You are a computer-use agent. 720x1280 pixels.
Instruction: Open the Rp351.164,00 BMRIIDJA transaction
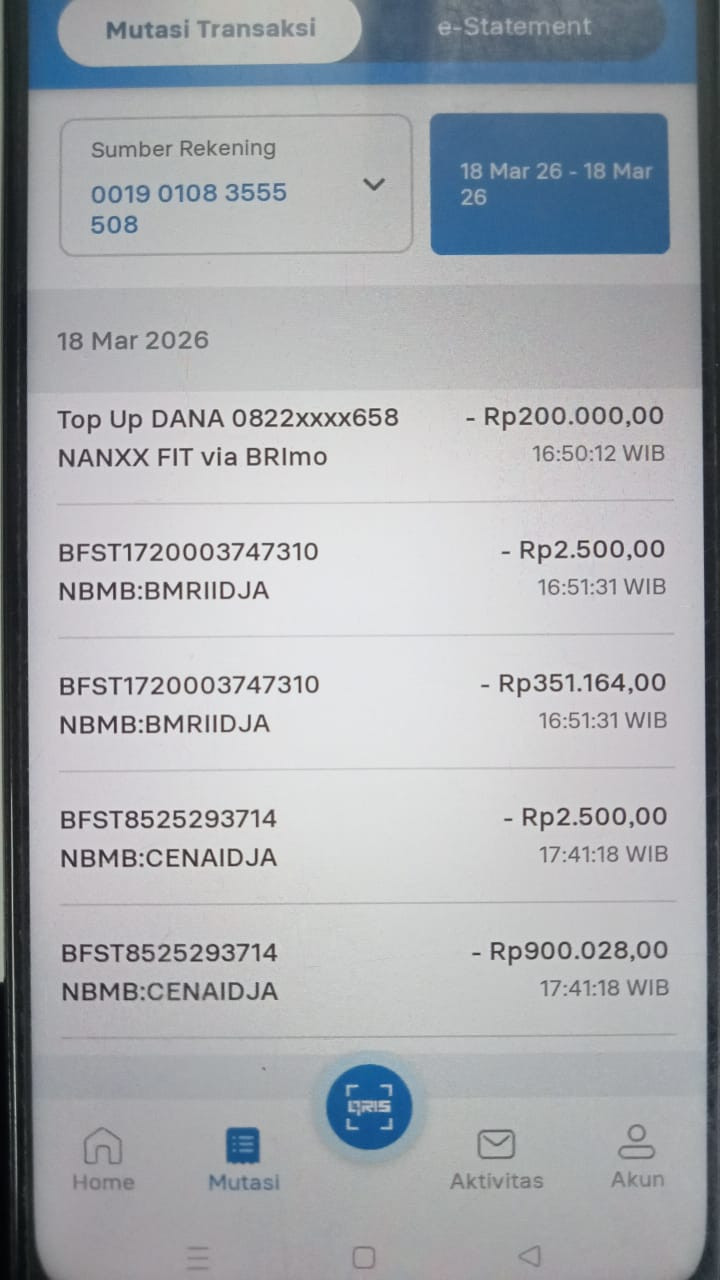pyautogui.click(x=362, y=703)
